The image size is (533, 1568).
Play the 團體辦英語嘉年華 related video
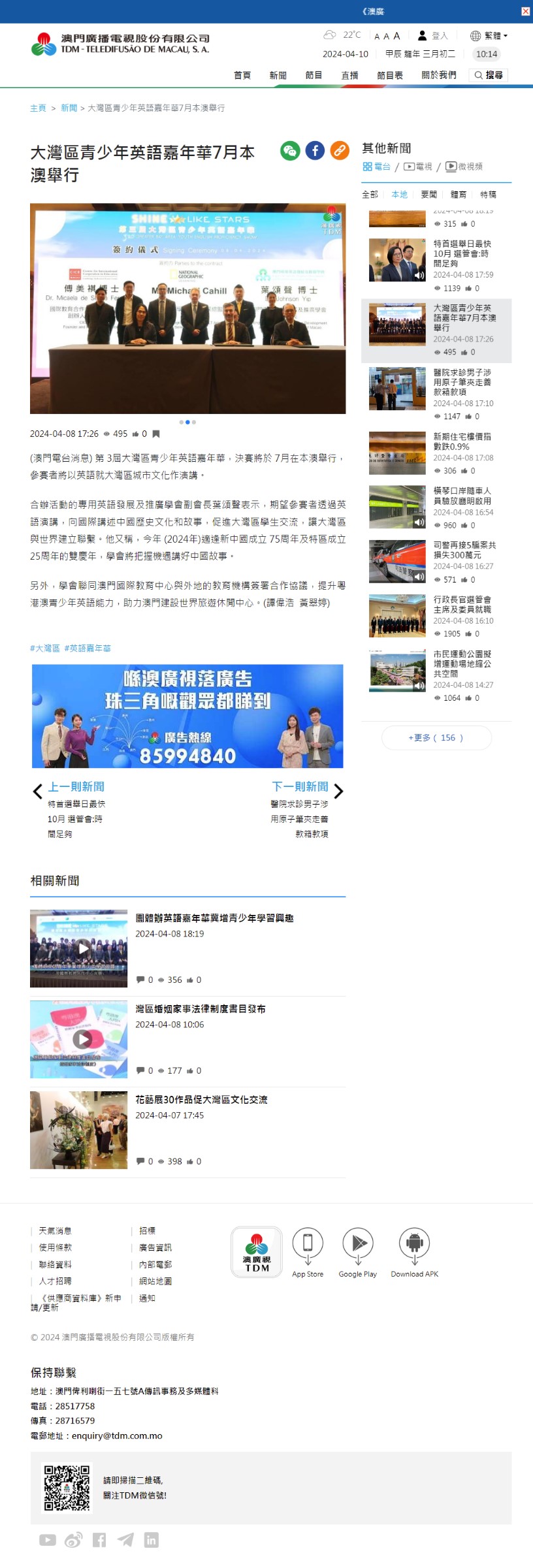(82, 948)
